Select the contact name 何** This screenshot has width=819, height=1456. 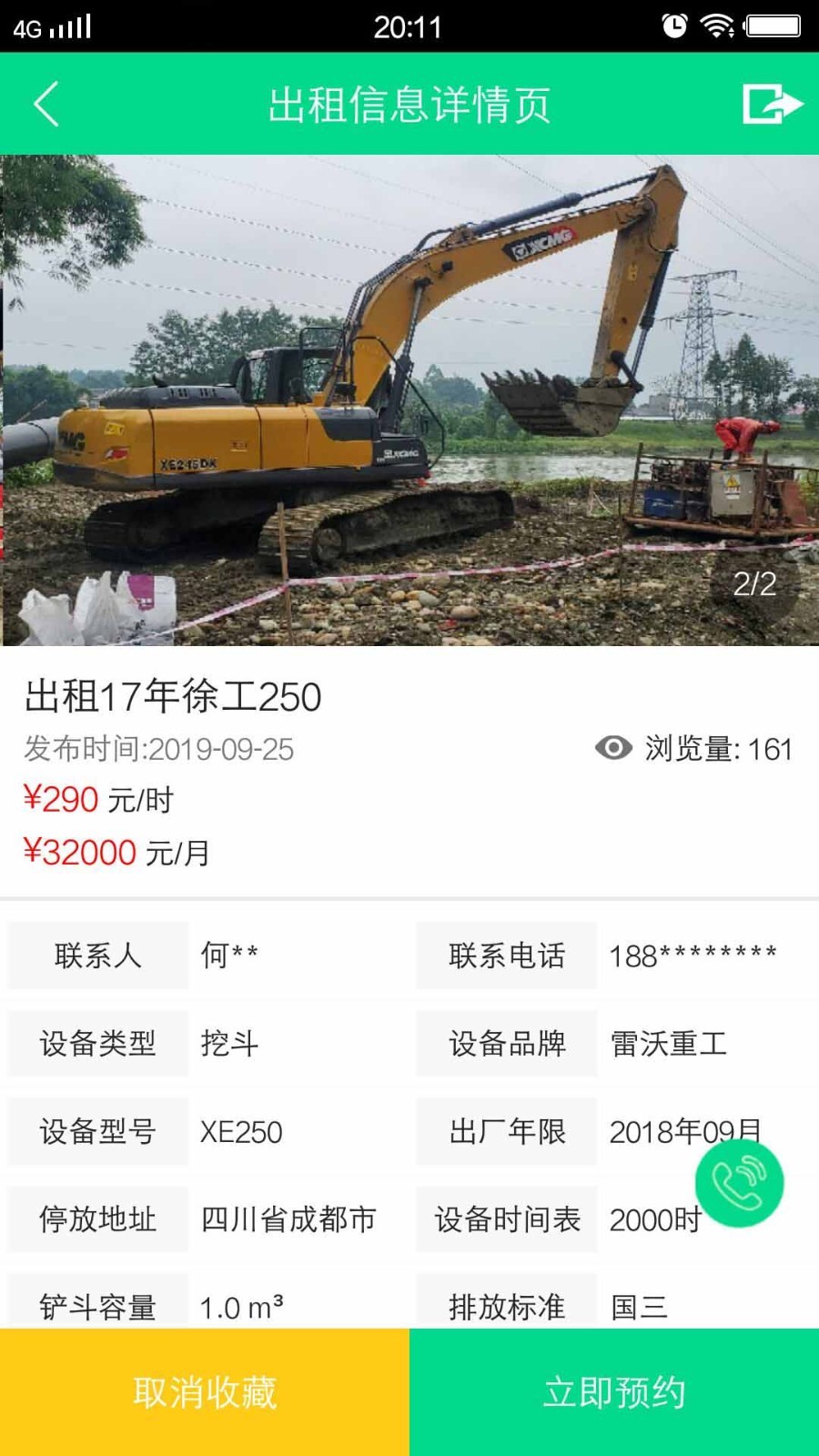click(x=228, y=955)
